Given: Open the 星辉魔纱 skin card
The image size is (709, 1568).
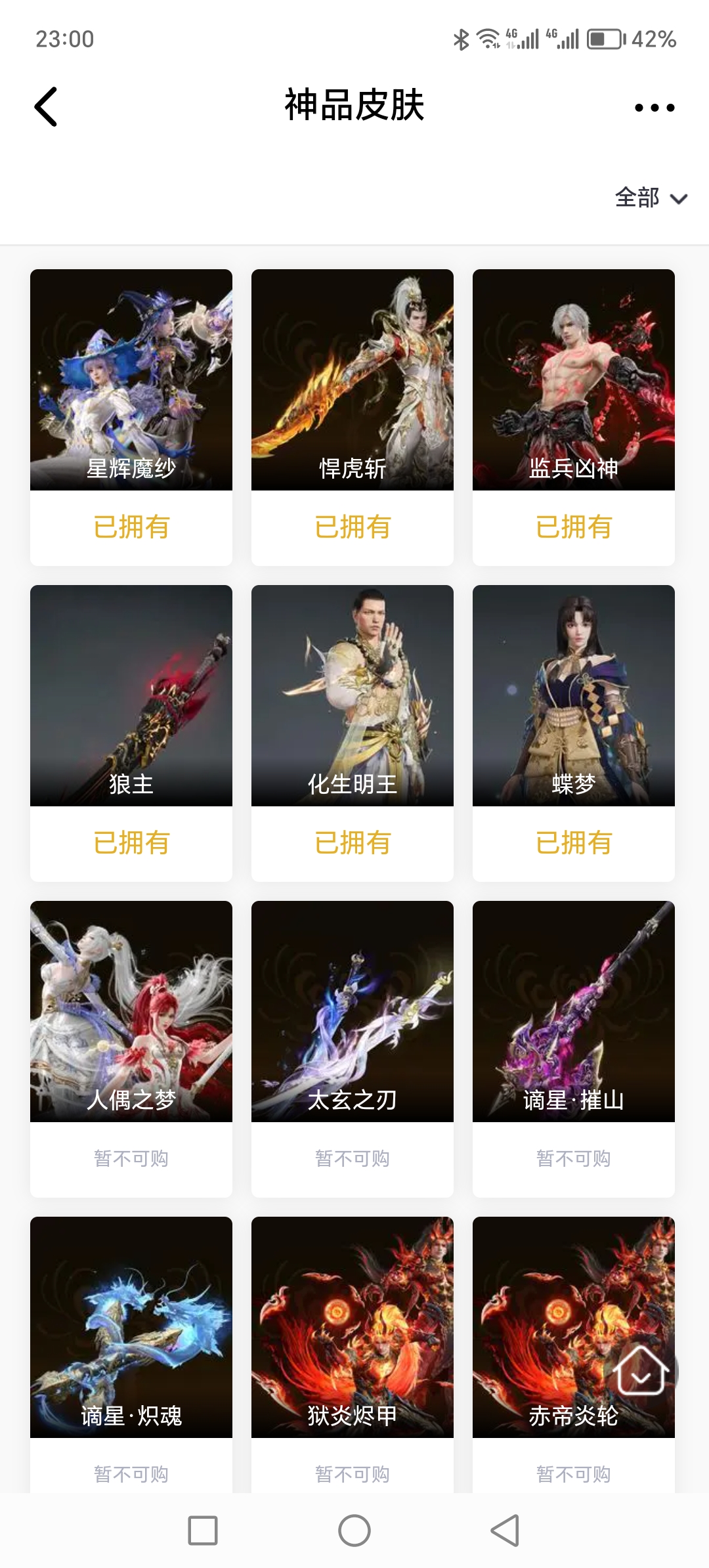Looking at the screenshot, I should tap(131, 380).
